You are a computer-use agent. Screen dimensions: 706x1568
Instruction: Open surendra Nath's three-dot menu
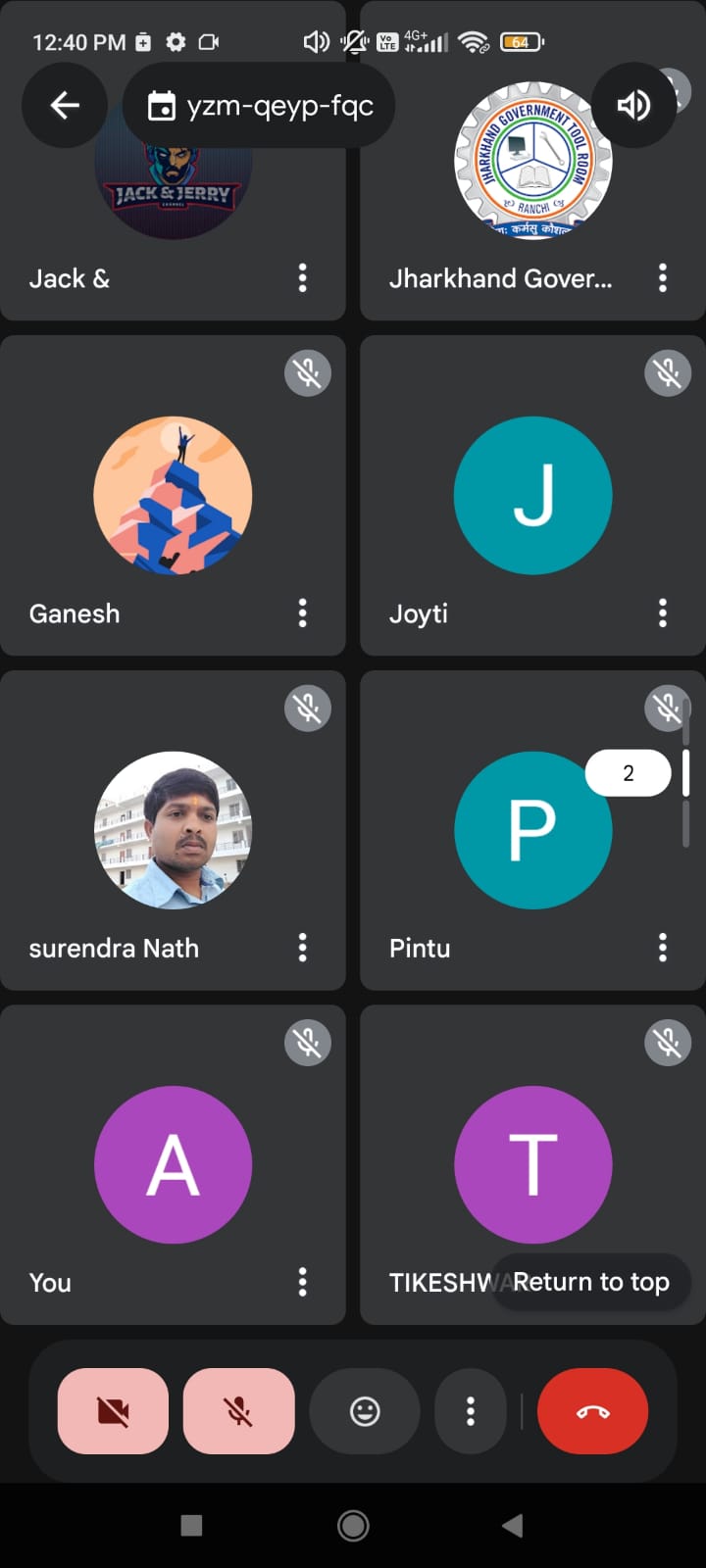302,948
